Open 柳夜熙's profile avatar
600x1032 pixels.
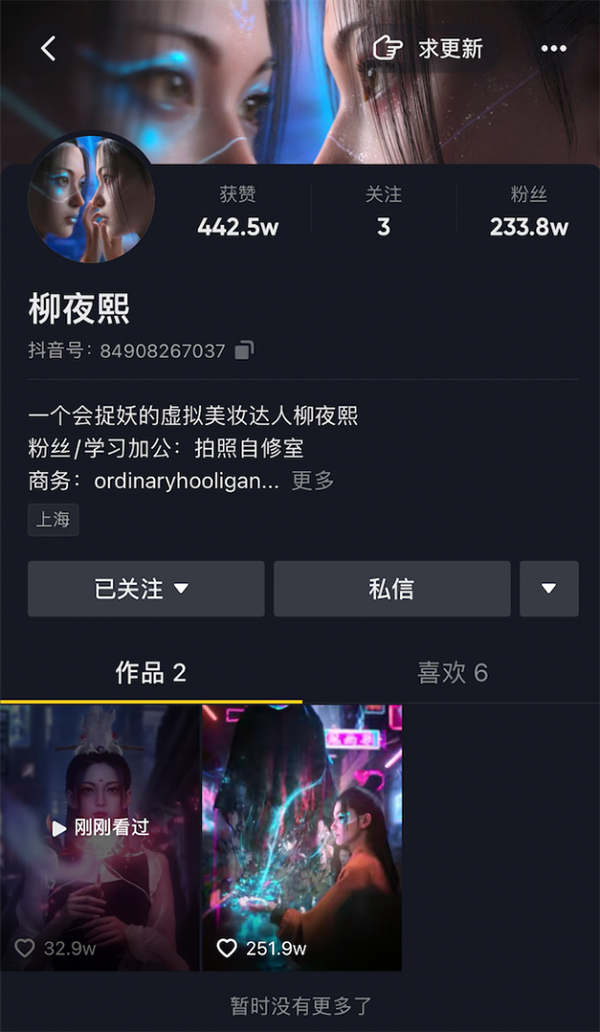click(91, 199)
